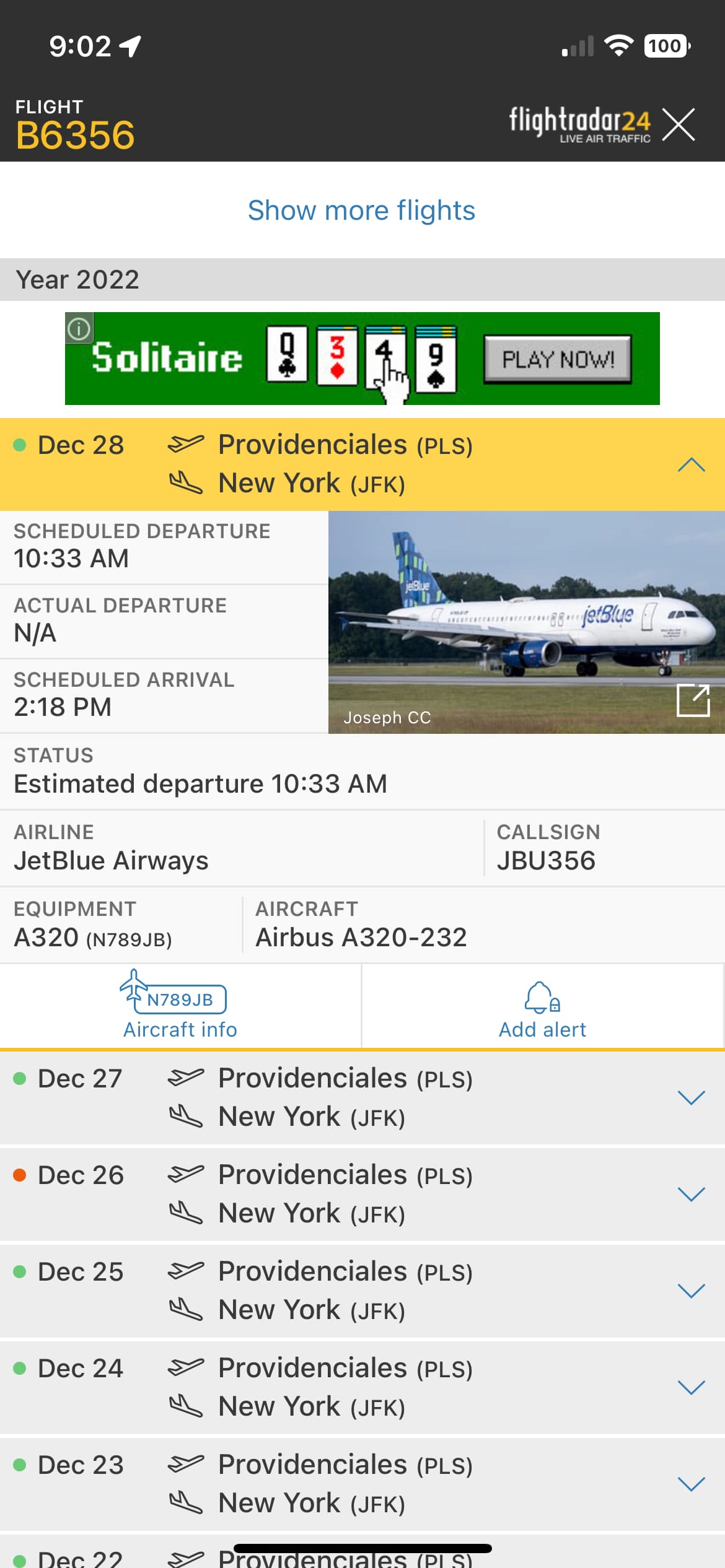Expand the Dec 27 flight row
The width and height of the screenshot is (725, 1568).
click(x=691, y=1097)
